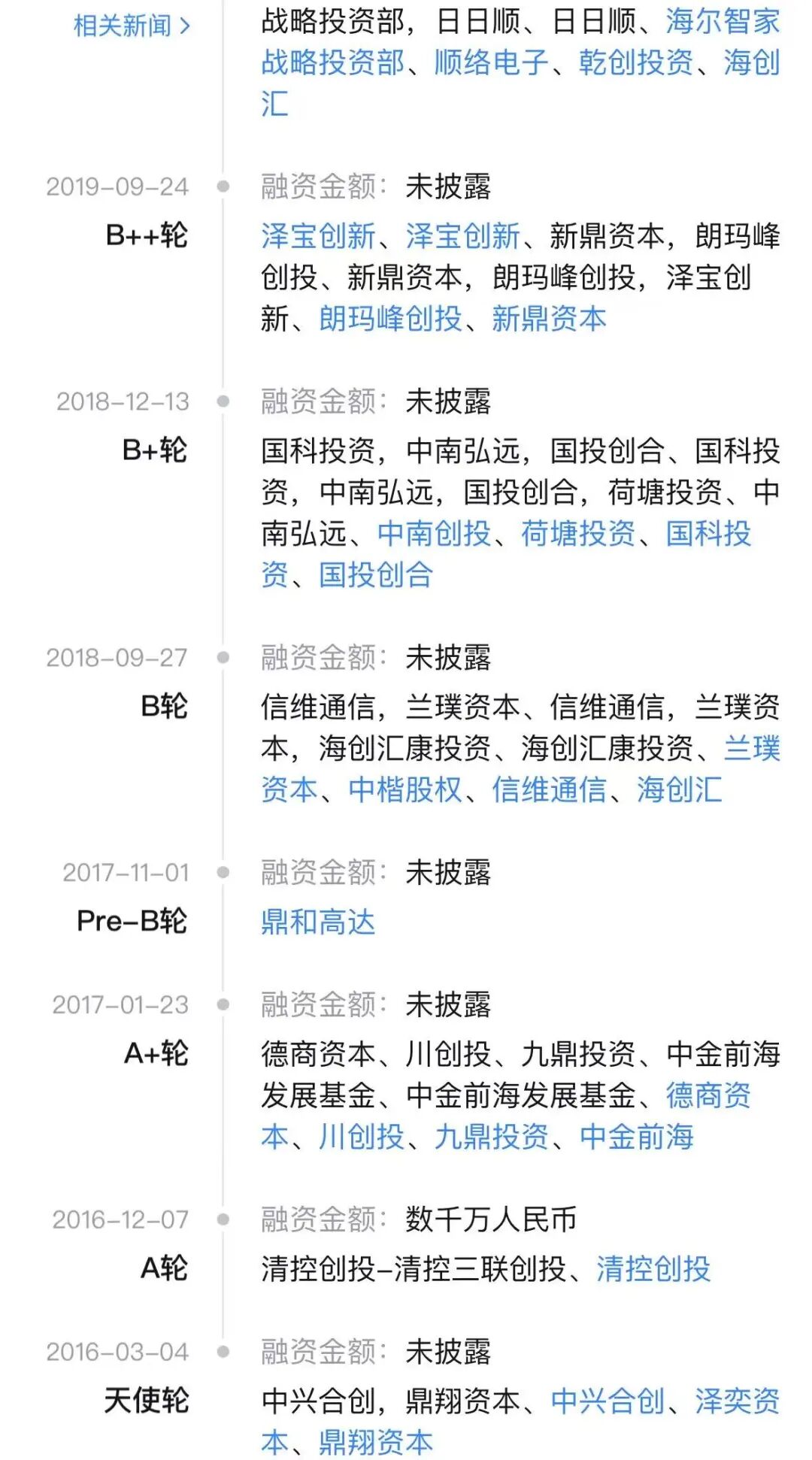Tap the blue 中兴合创 link
The image size is (812, 1460).
click(607, 1401)
